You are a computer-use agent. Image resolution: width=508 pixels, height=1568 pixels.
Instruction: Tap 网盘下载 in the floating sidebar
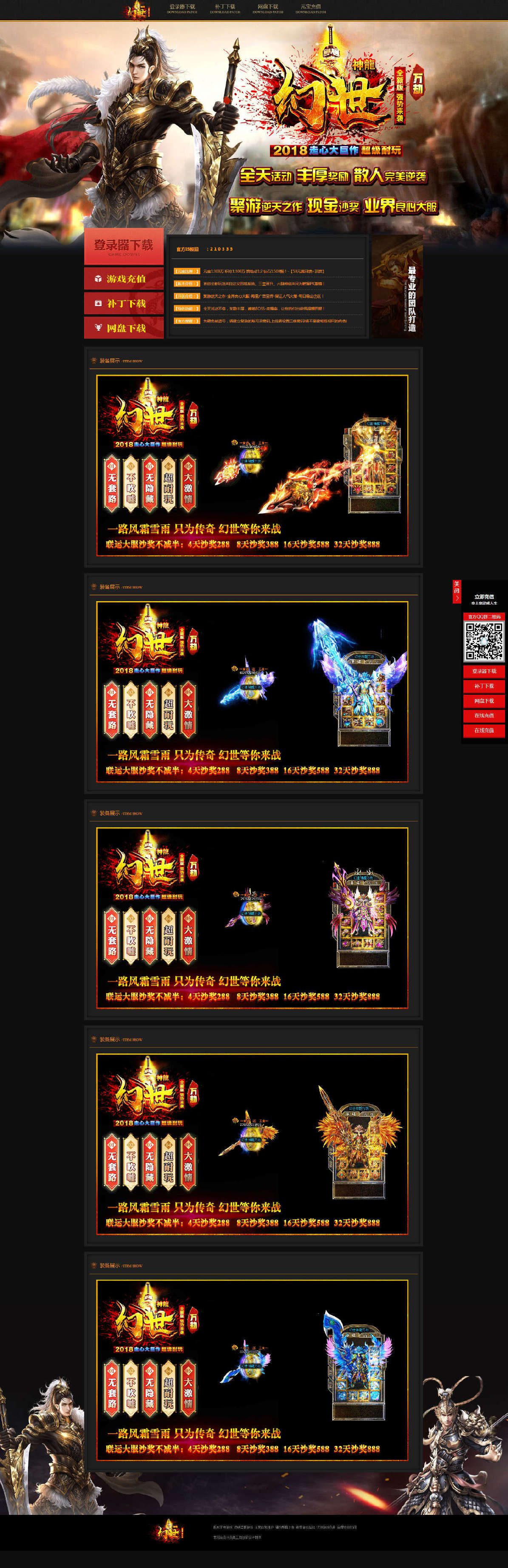(x=484, y=701)
